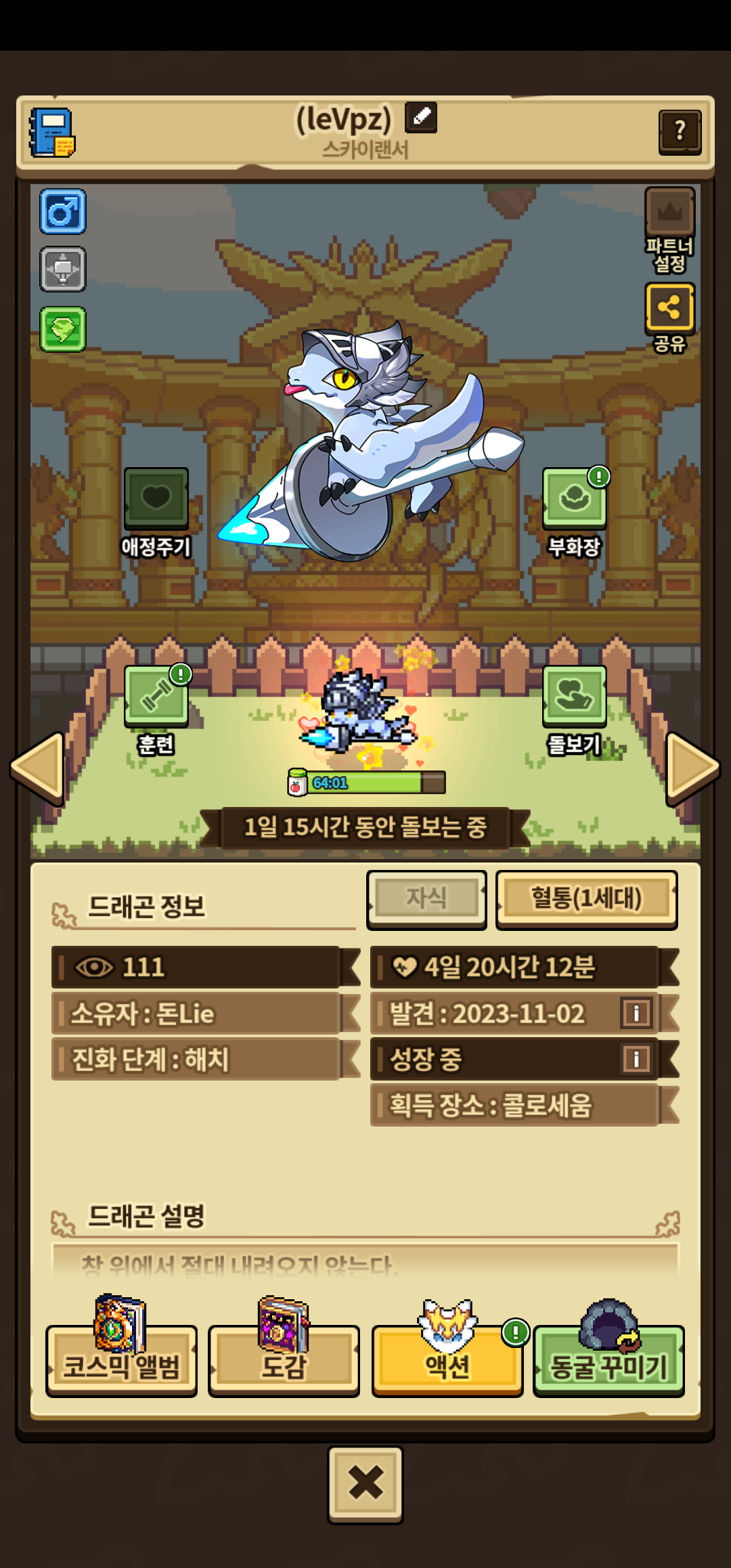The width and height of the screenshot is (731, 1568).
Task: Go to the next dragon with right arrow
Action: coord(692,768)
